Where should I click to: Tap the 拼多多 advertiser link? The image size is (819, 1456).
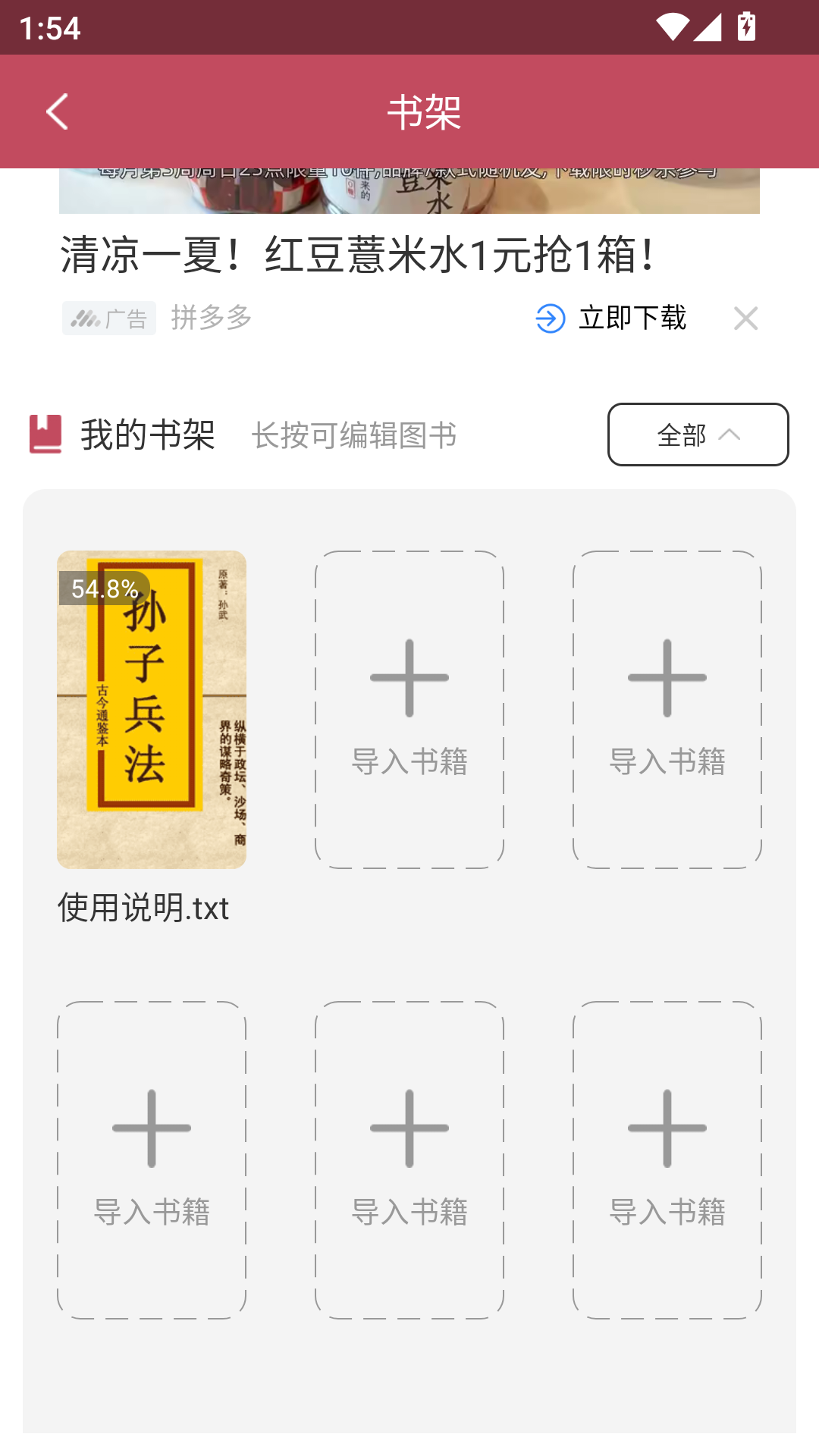(x=210, y=318)
